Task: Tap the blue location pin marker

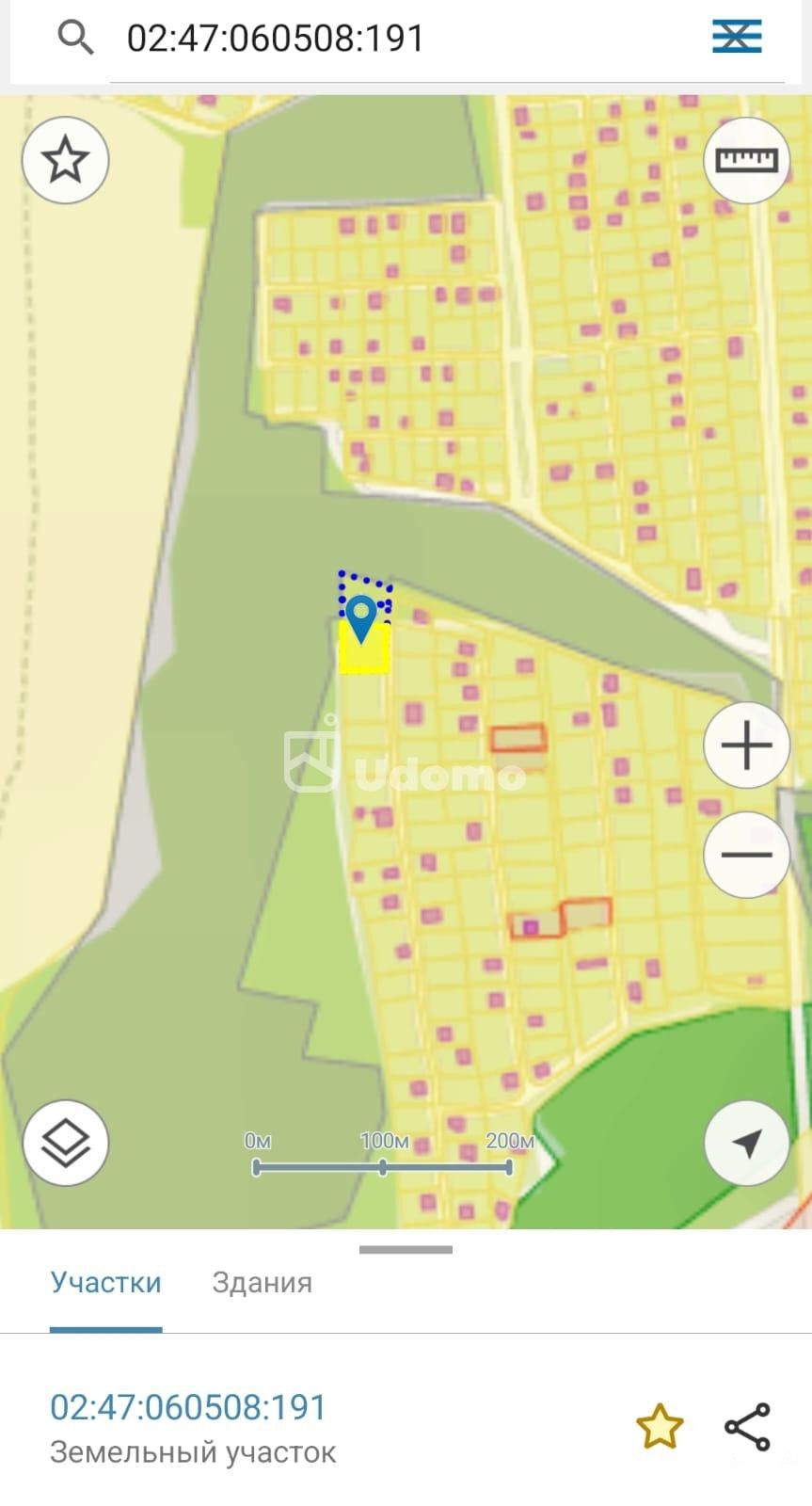Action: point(361,617)
